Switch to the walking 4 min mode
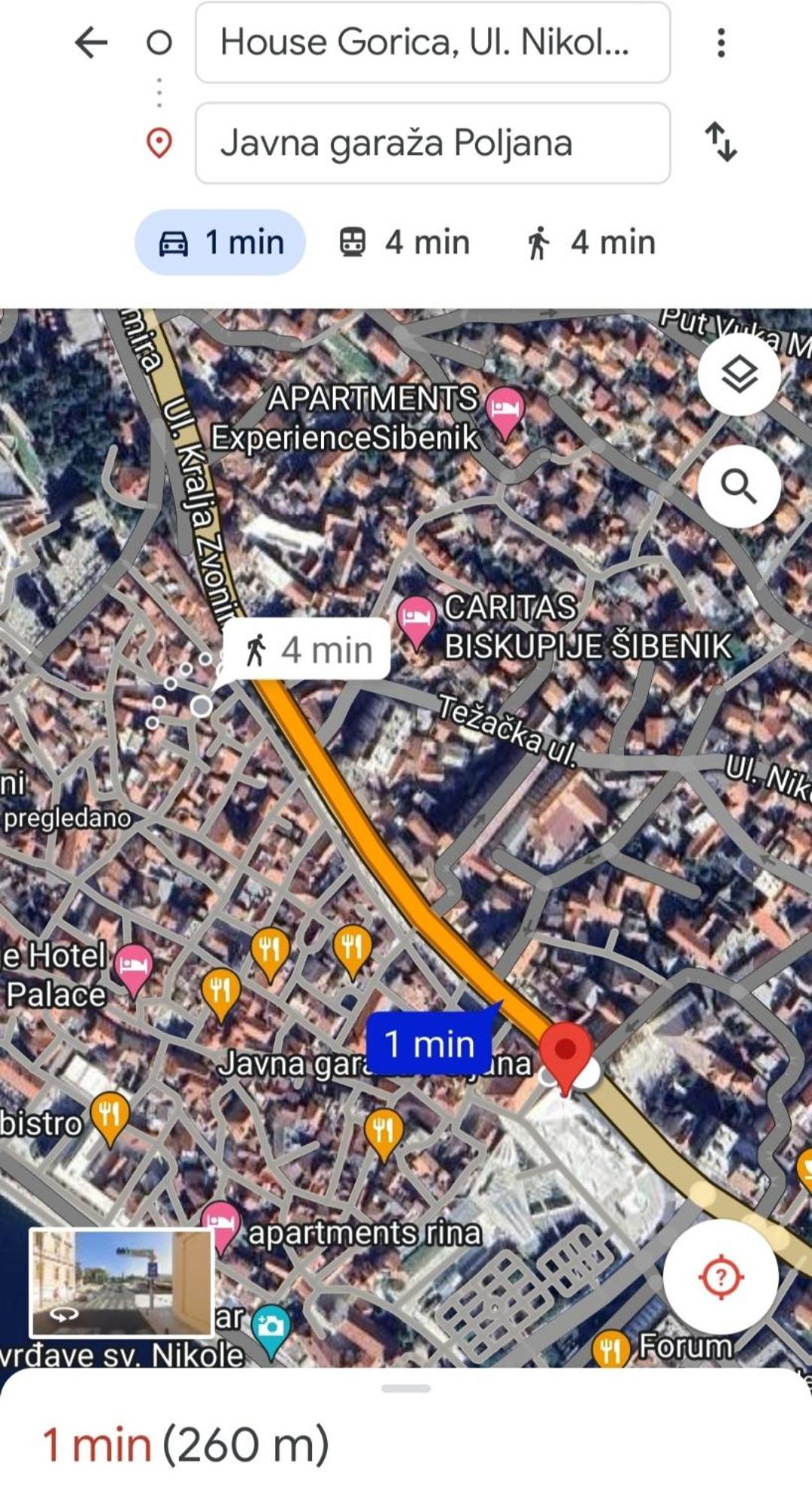This screenshot has width=812, height=1491. click(590, 243)
